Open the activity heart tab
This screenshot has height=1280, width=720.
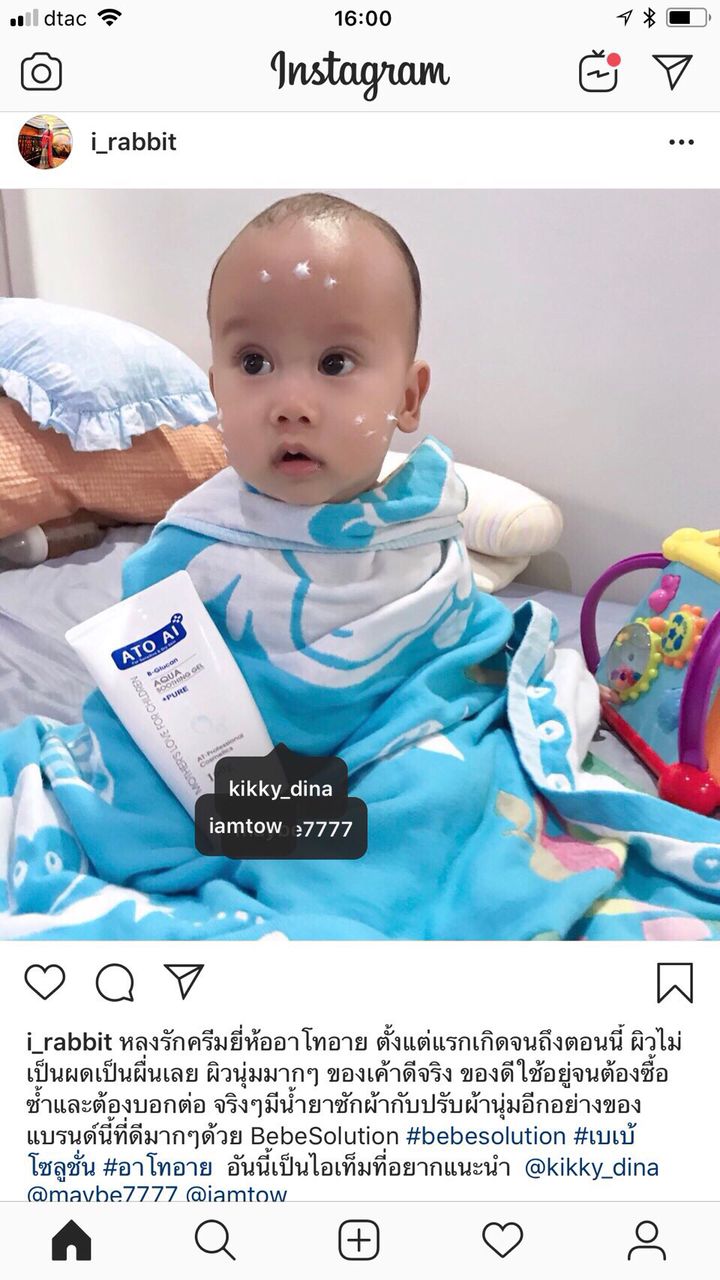click(x=503, y=1240)
